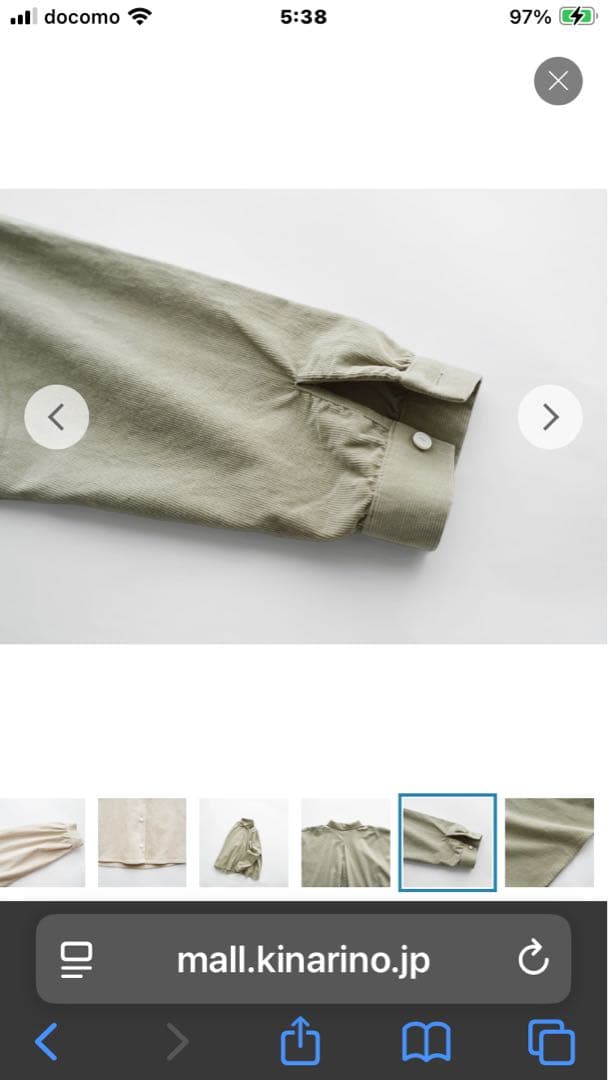Open Safari bookmarks
Image resolution: width=608 pixels, height=1080 pixels.
click(x=426, y=1042)
